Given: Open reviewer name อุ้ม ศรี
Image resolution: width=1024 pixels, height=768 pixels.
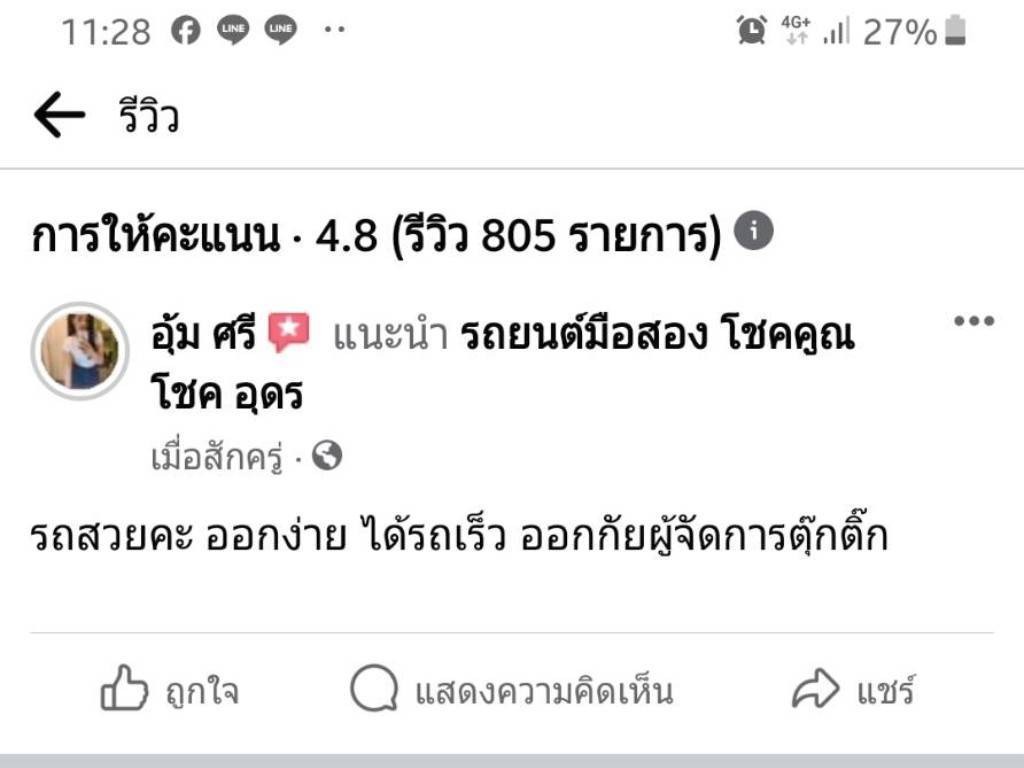Looking at the screenshot, I should coord(205,336).
